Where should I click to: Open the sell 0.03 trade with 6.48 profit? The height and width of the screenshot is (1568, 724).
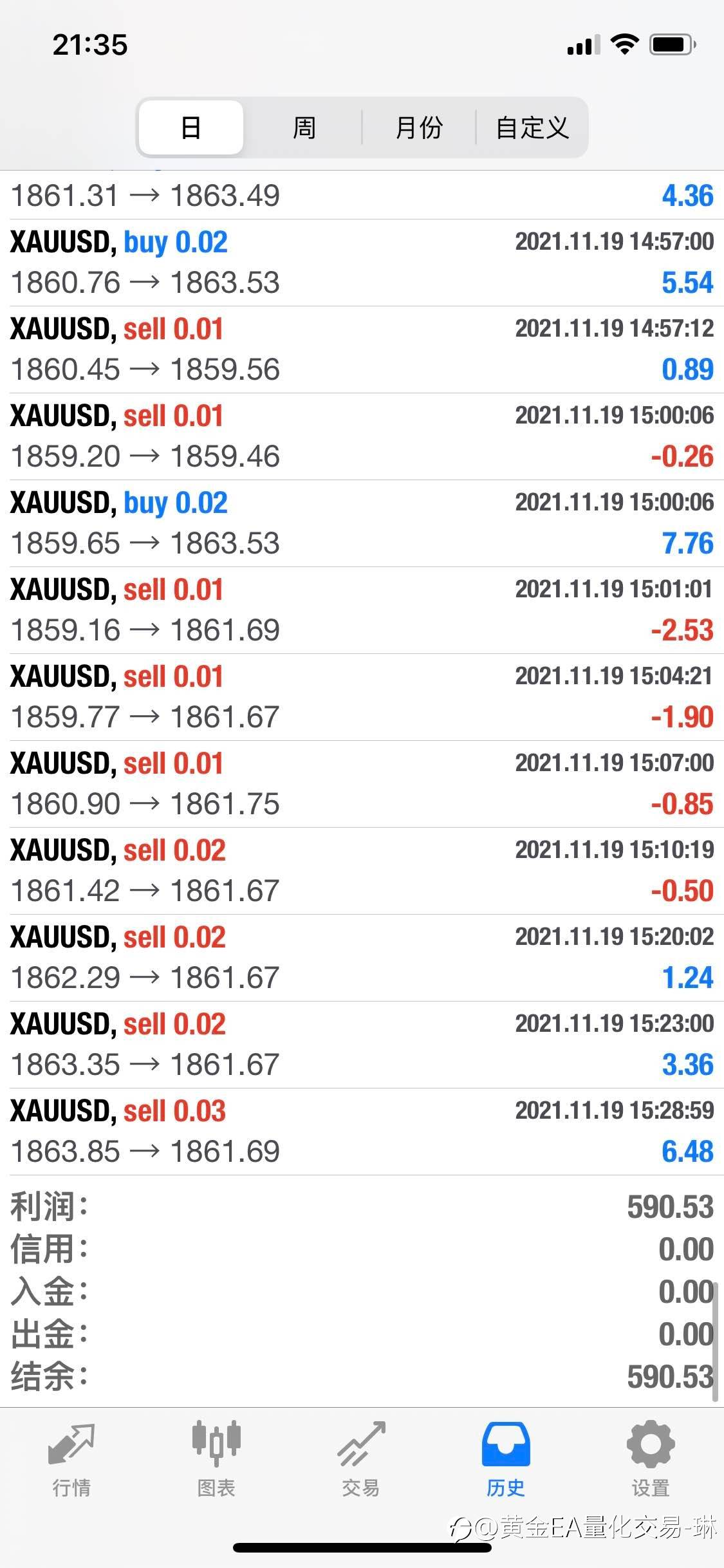click(362, 1132)
